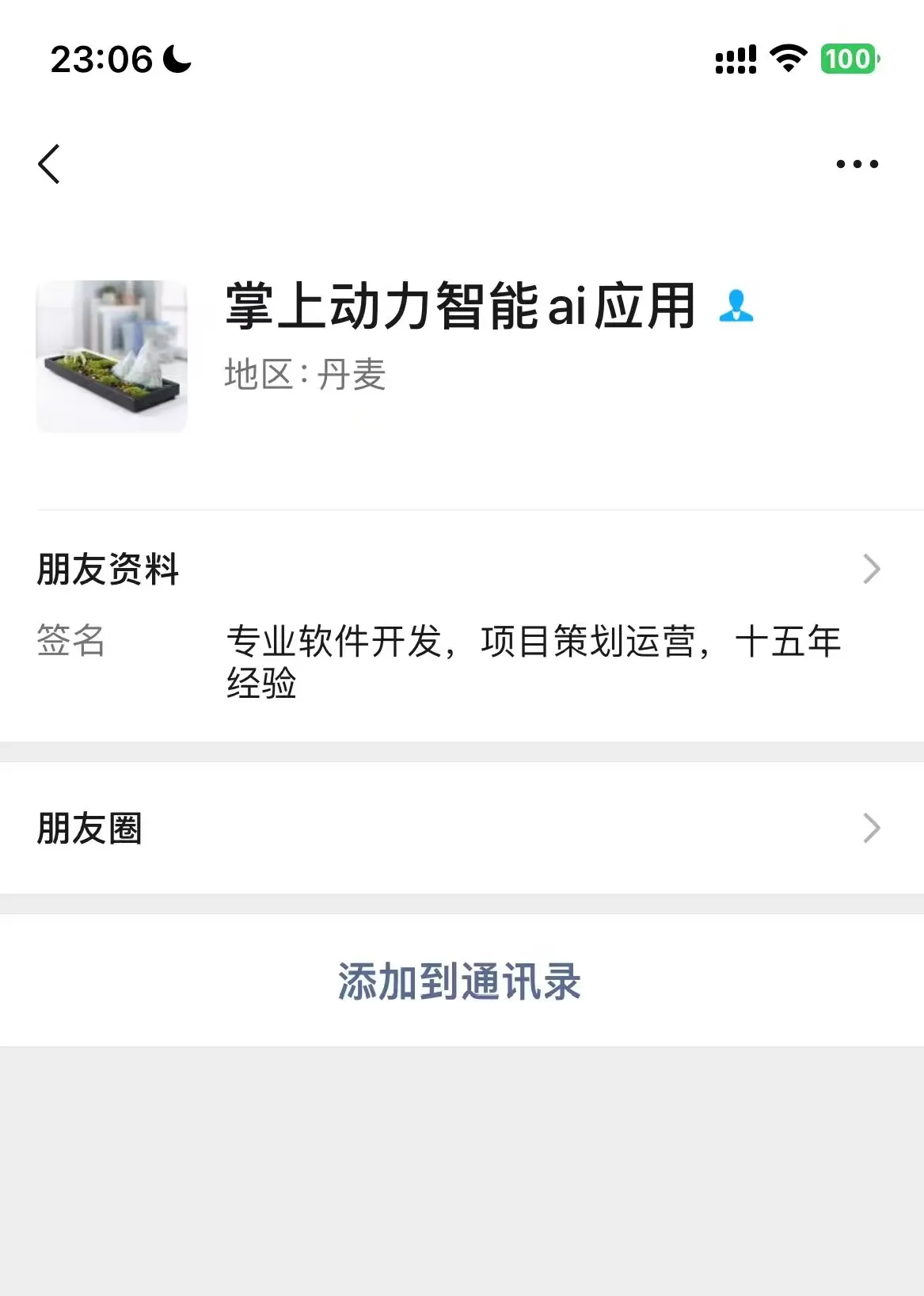Tap the battery indicator showing 100
This screenshot has width=924, height=1296.
[x=848, y=57]
